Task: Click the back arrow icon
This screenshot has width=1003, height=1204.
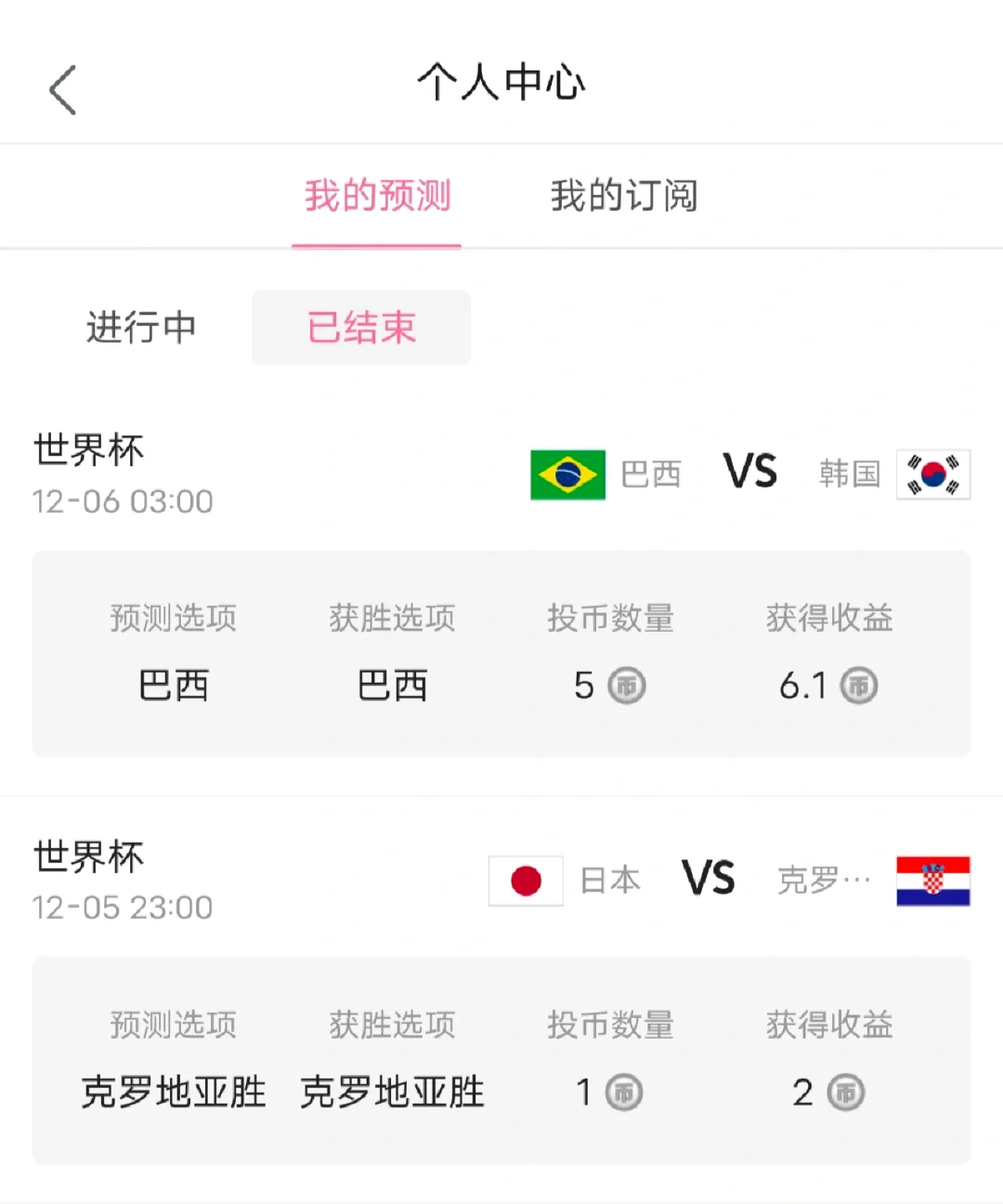Action: pos(61,89)
